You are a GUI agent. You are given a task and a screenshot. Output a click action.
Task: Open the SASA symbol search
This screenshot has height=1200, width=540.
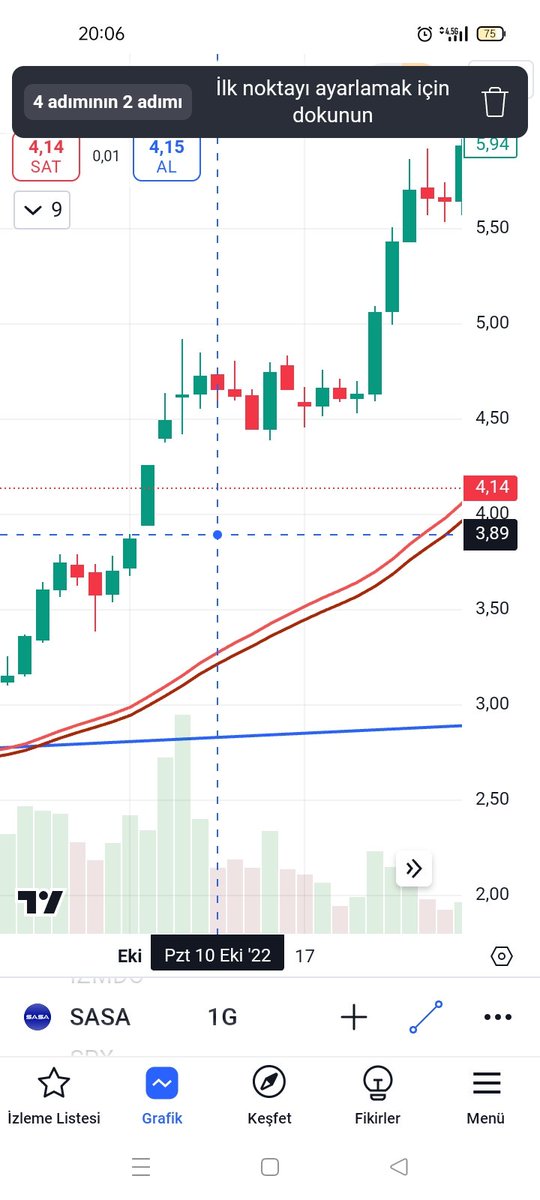78,1017
